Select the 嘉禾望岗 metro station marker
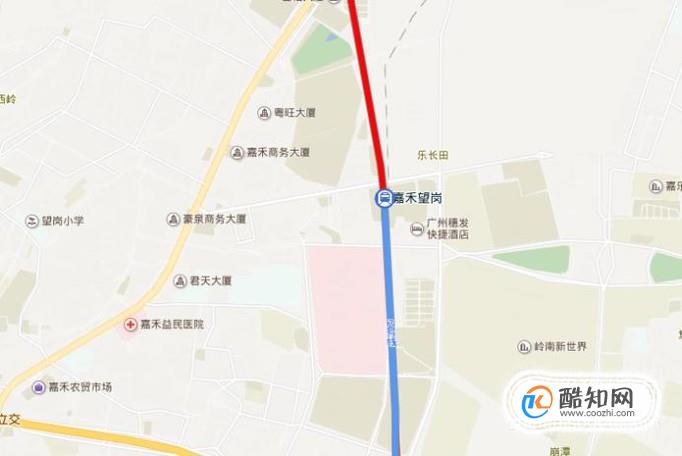682x456 pixels. [x=383, y=198]
